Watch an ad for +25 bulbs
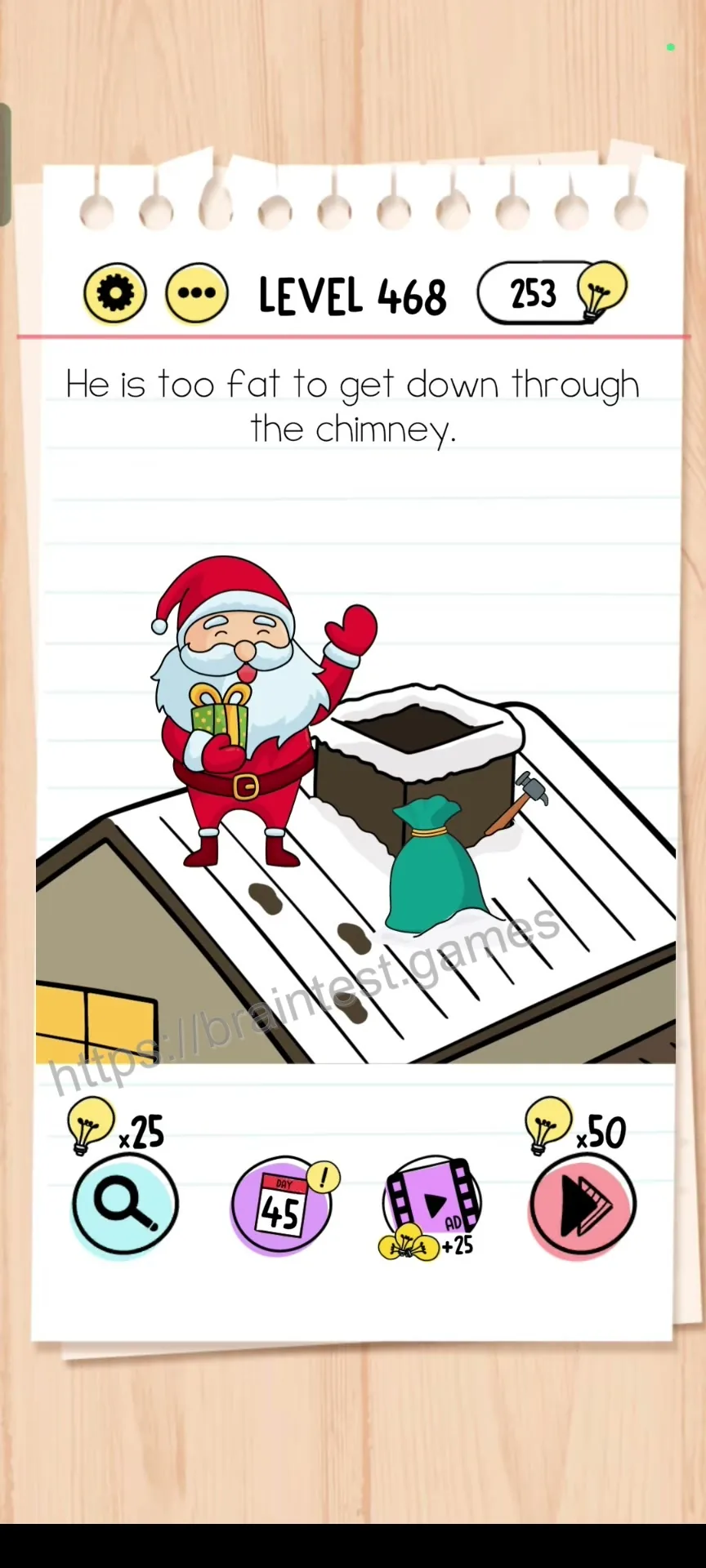This screenshot has height=1568, width=706. point(431,1208)
